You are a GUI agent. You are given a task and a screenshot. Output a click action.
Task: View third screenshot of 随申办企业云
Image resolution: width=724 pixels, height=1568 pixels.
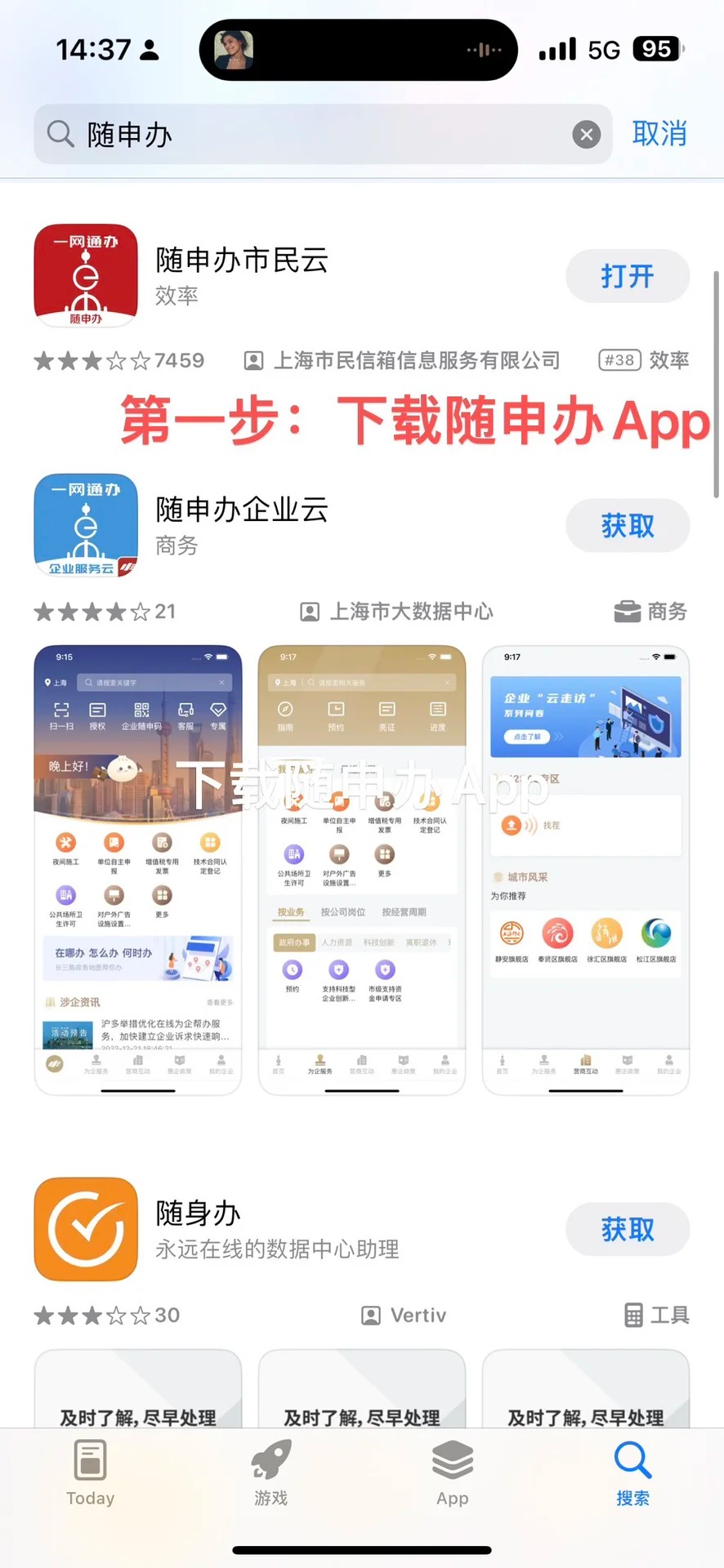(585, 870)
